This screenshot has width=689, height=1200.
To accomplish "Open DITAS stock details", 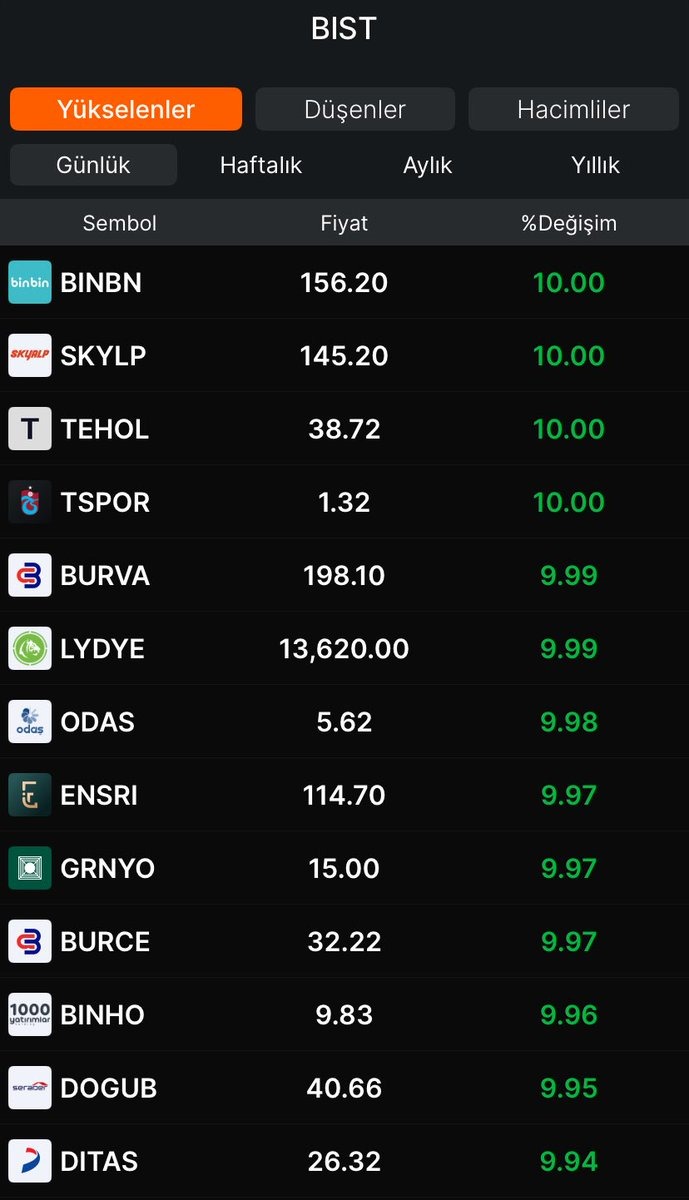I will click(99, 1161).
